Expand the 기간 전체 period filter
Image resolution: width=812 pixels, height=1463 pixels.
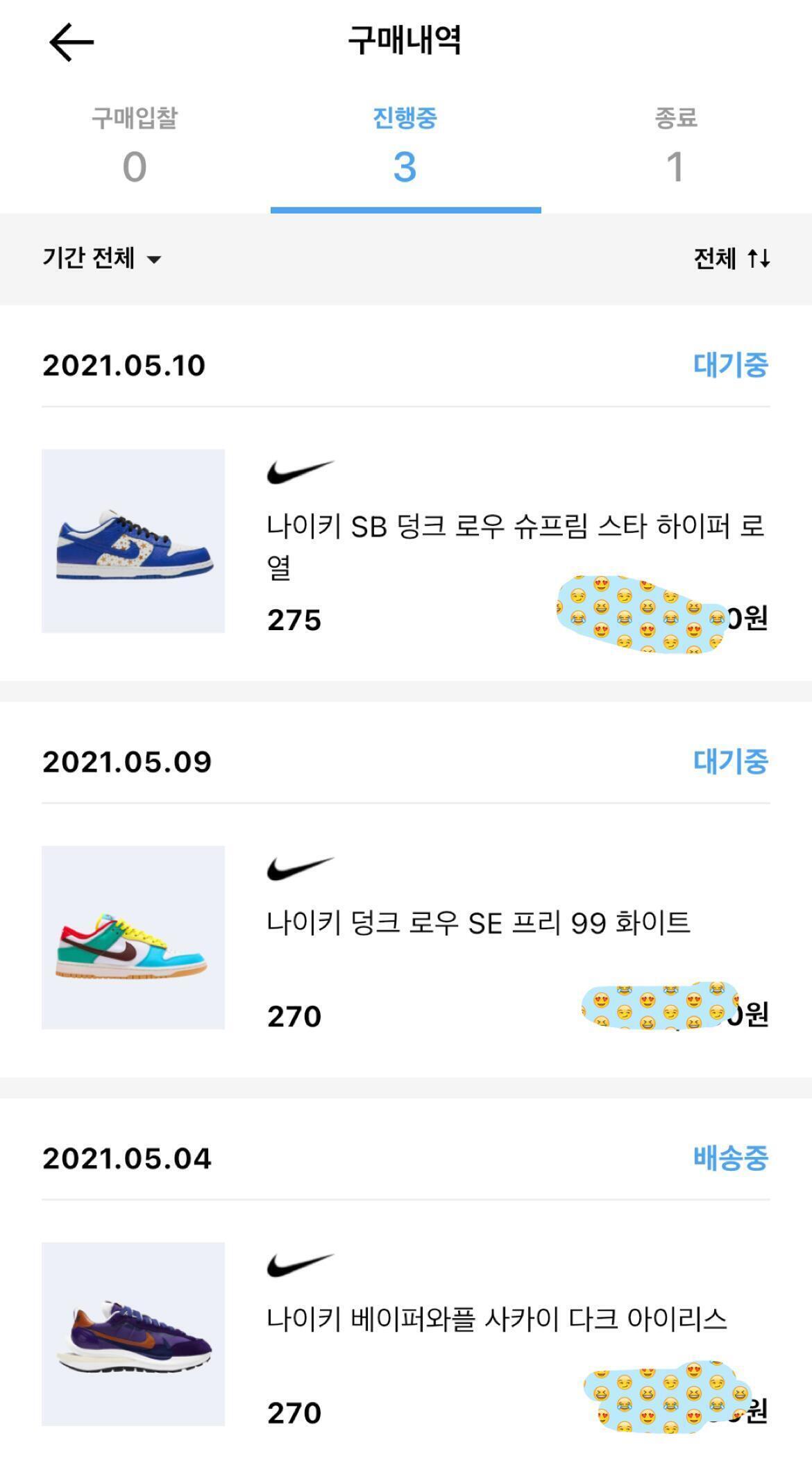tap(101, 258)
